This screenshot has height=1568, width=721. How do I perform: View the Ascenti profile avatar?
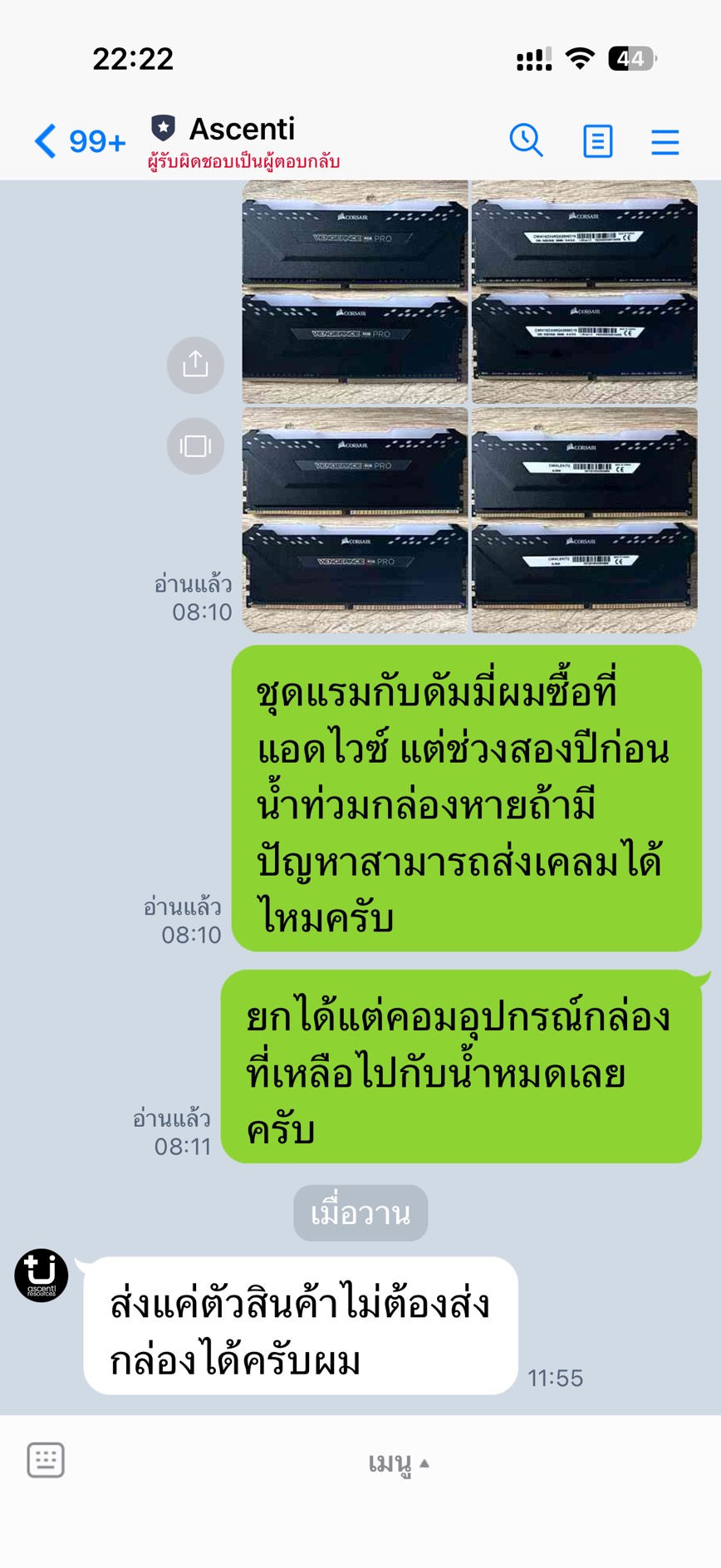coord(42,1275)
